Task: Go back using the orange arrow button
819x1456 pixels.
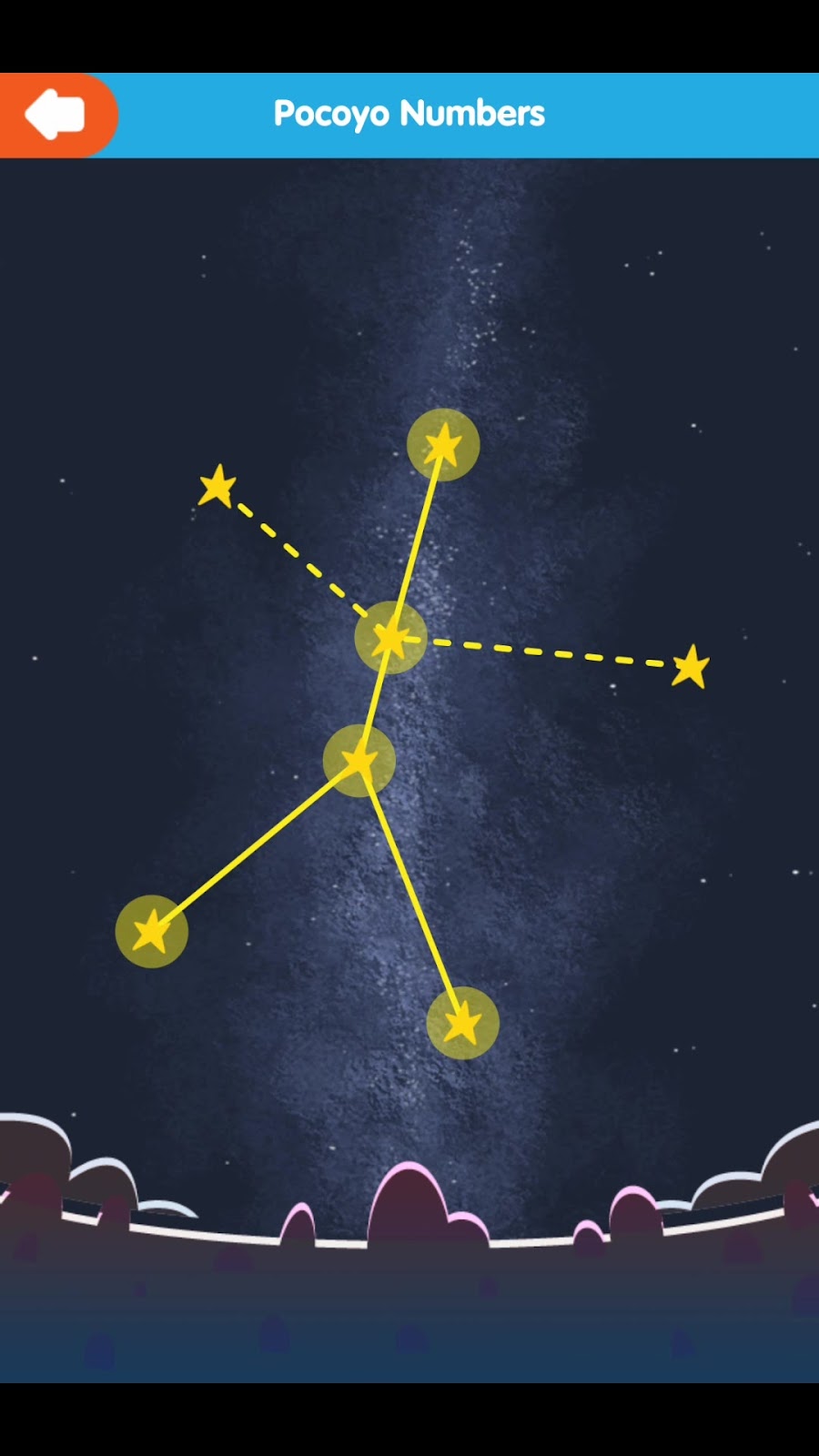Action: tap(56, 116)
